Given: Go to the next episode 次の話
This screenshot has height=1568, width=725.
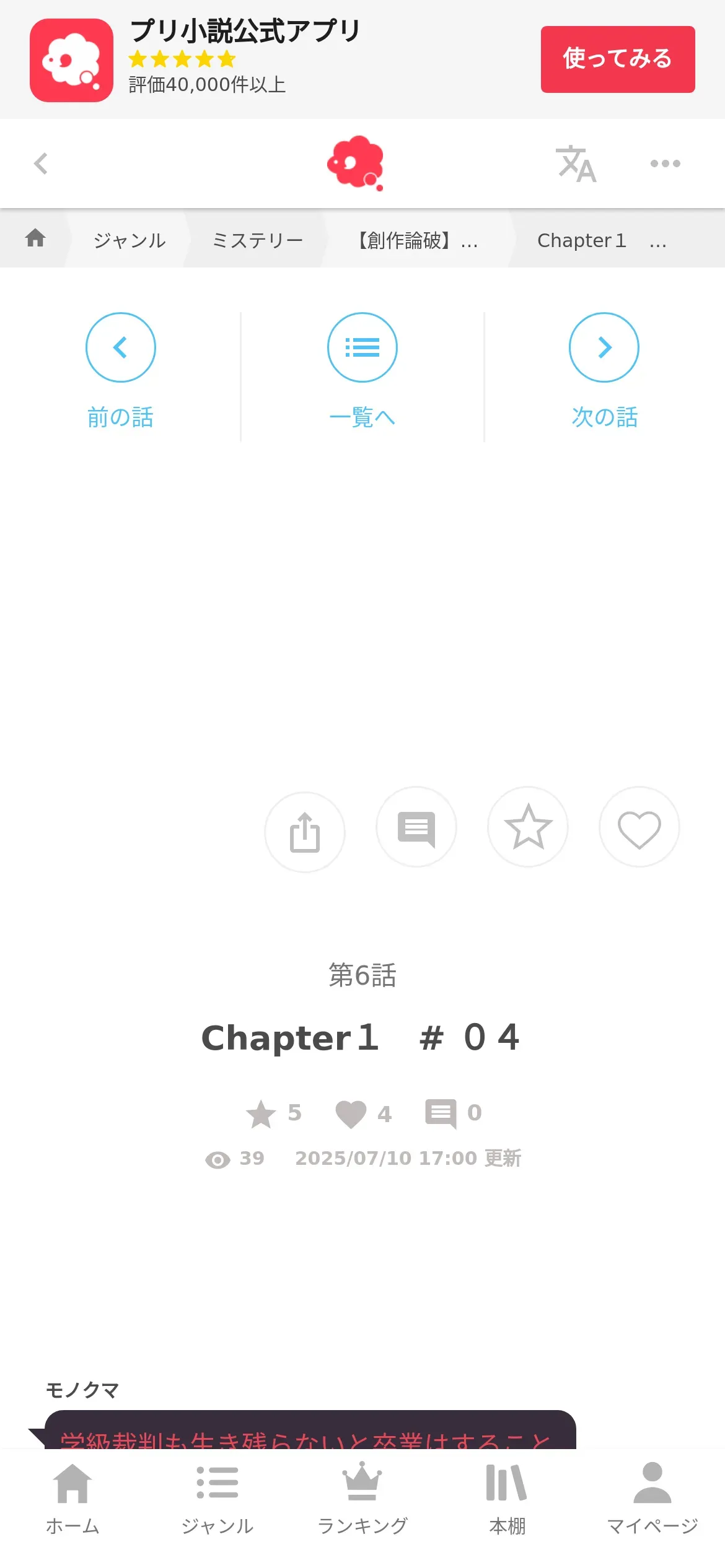Looking at the screenshot, I should 604,371.
